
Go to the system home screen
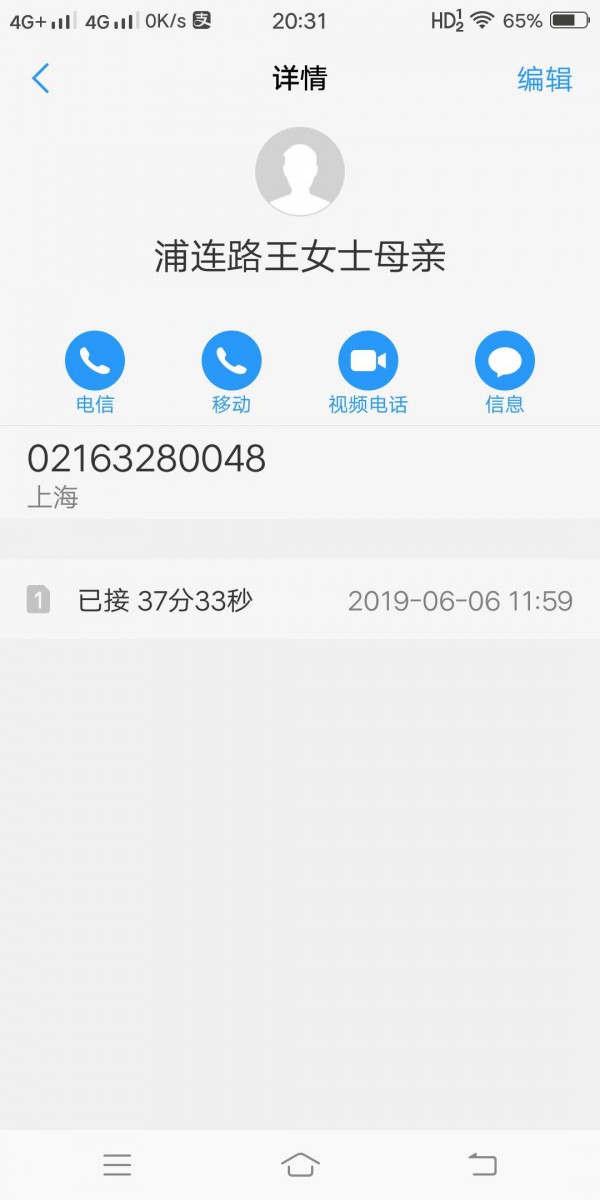point(300,1164)
